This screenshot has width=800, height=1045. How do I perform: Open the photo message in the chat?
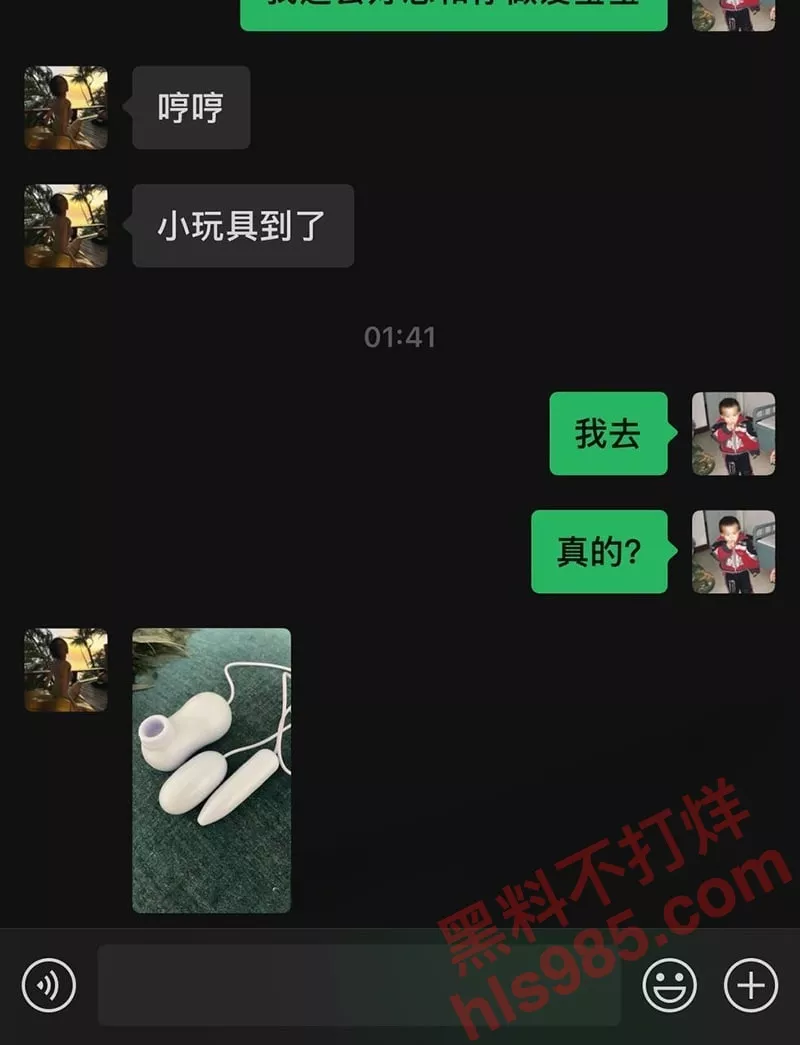click(x=212, y=770)
